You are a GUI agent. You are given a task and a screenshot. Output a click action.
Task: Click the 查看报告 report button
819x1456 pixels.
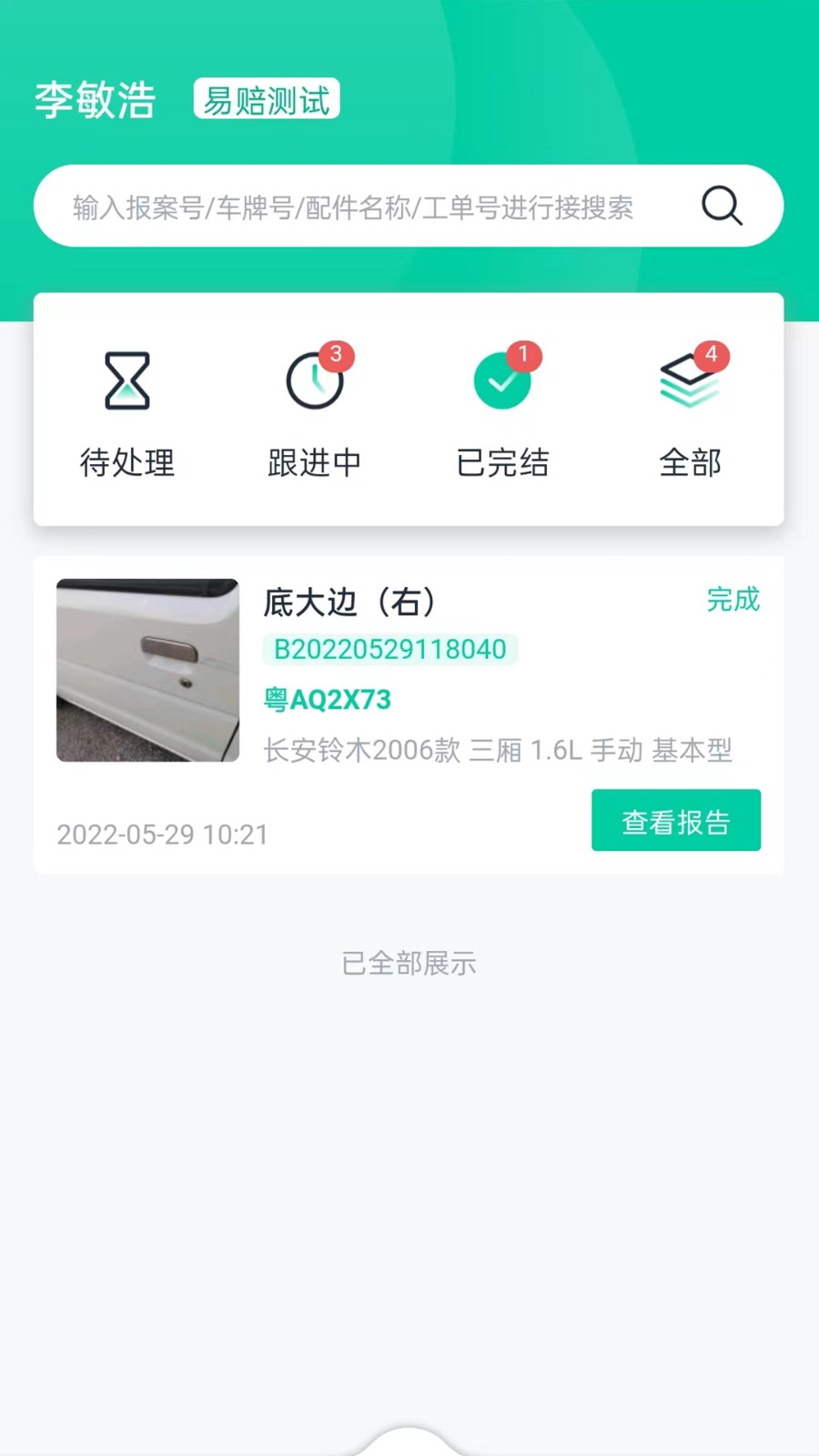(x=676, y=821)
